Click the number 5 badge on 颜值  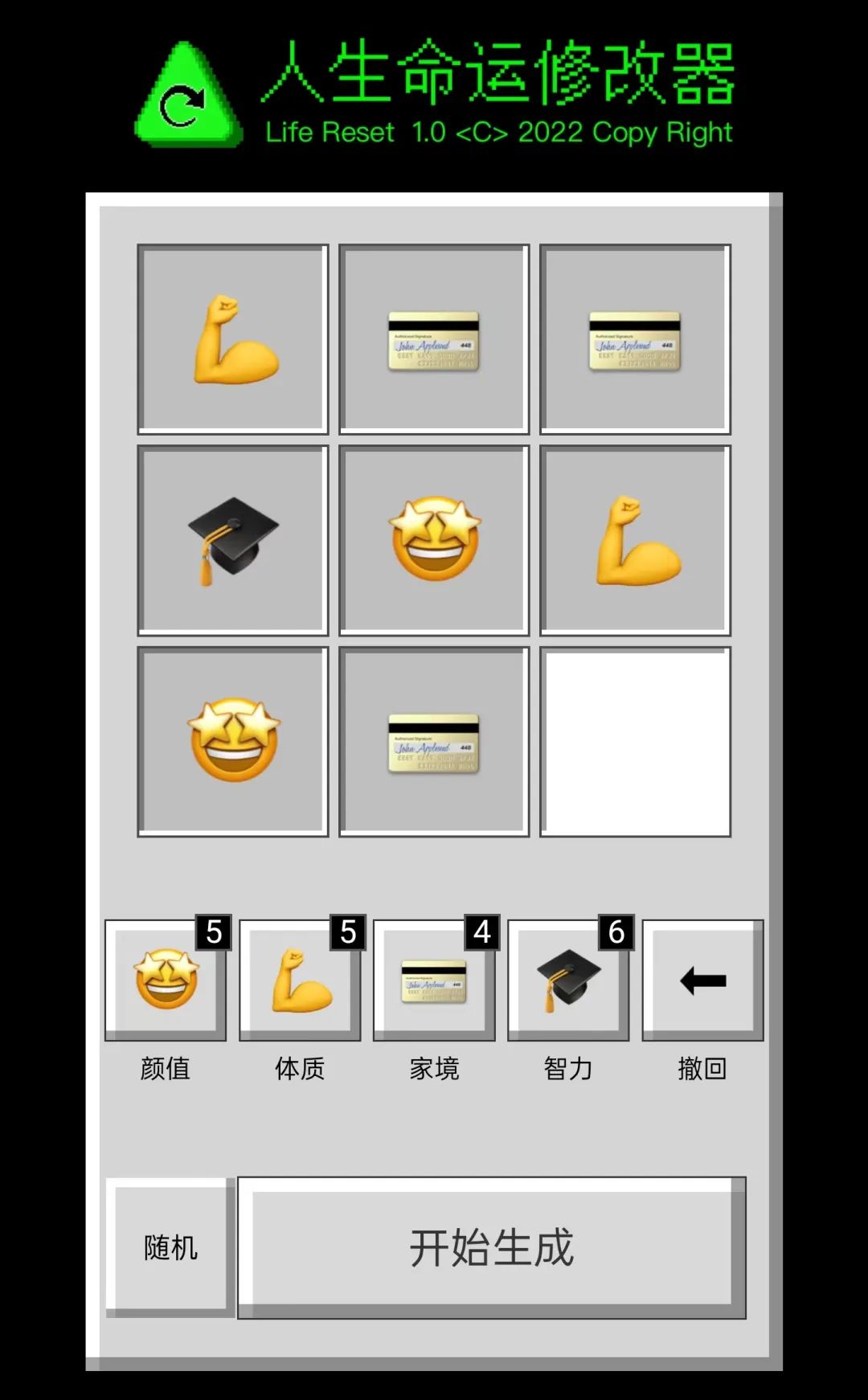(212, 932)
